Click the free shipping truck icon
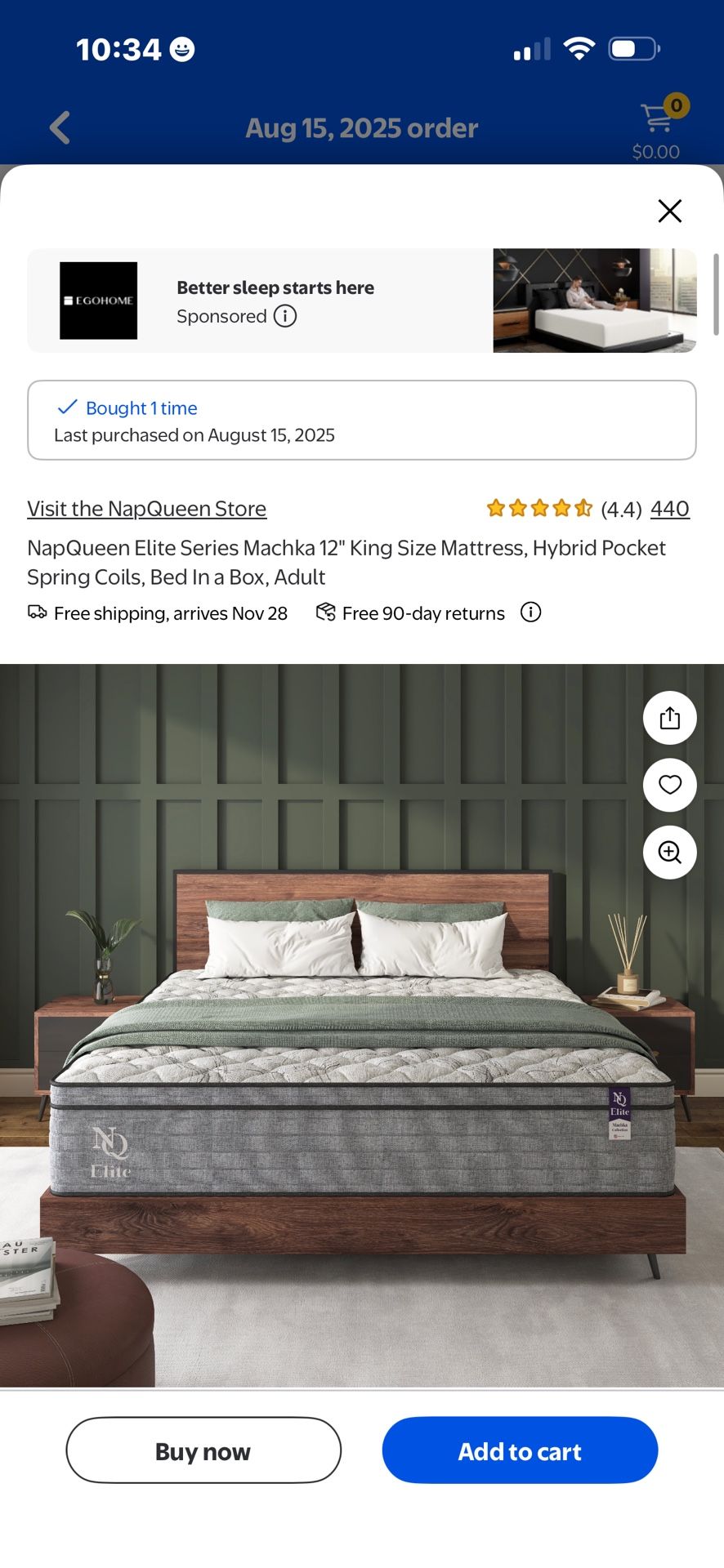The image size is (724, 1568). pos(36,612)
